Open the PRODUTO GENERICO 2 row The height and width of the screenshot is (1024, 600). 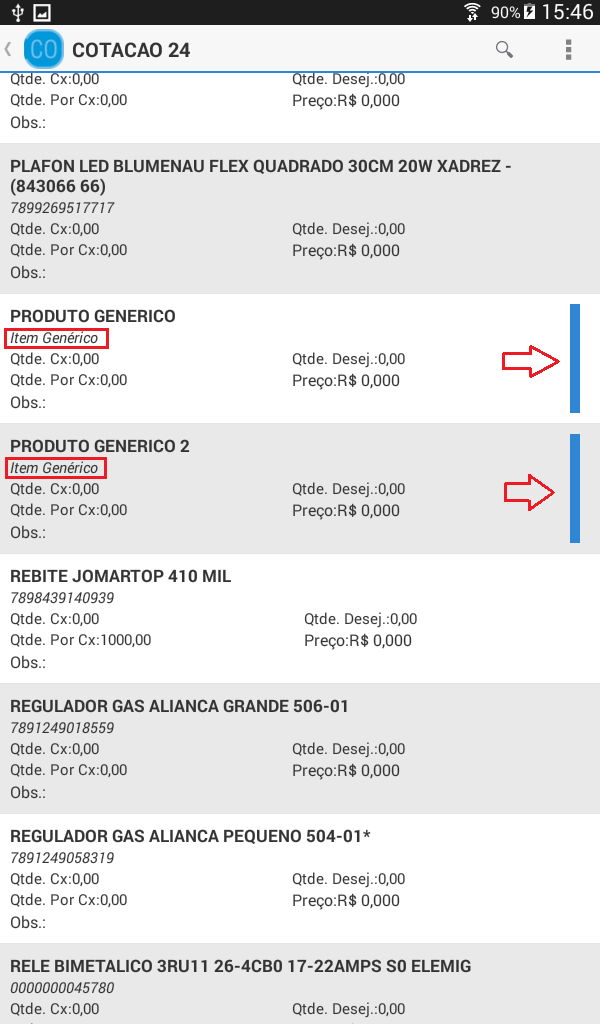[x=300, y=488]
